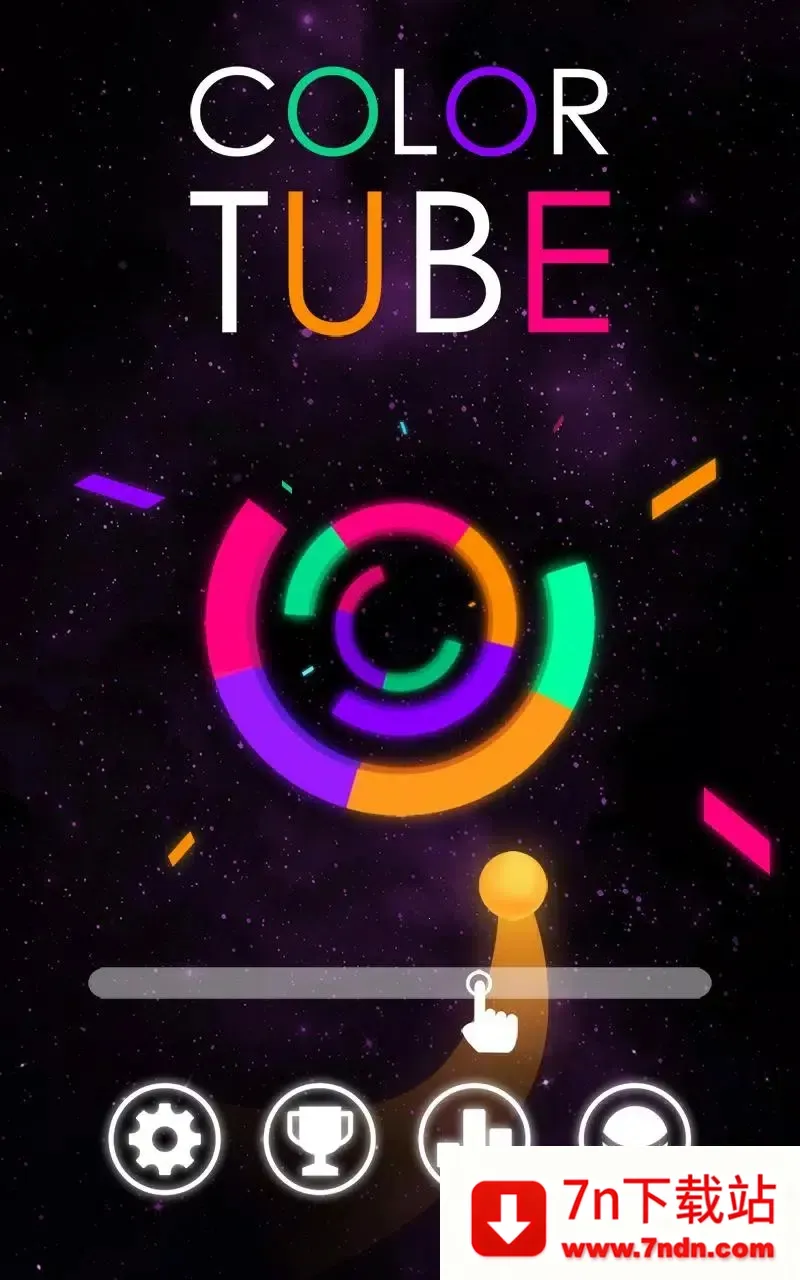Viewport: 800px width, 1280px height.
Task: Click the orange ball above the slider
Action: (x=513, y=885)
